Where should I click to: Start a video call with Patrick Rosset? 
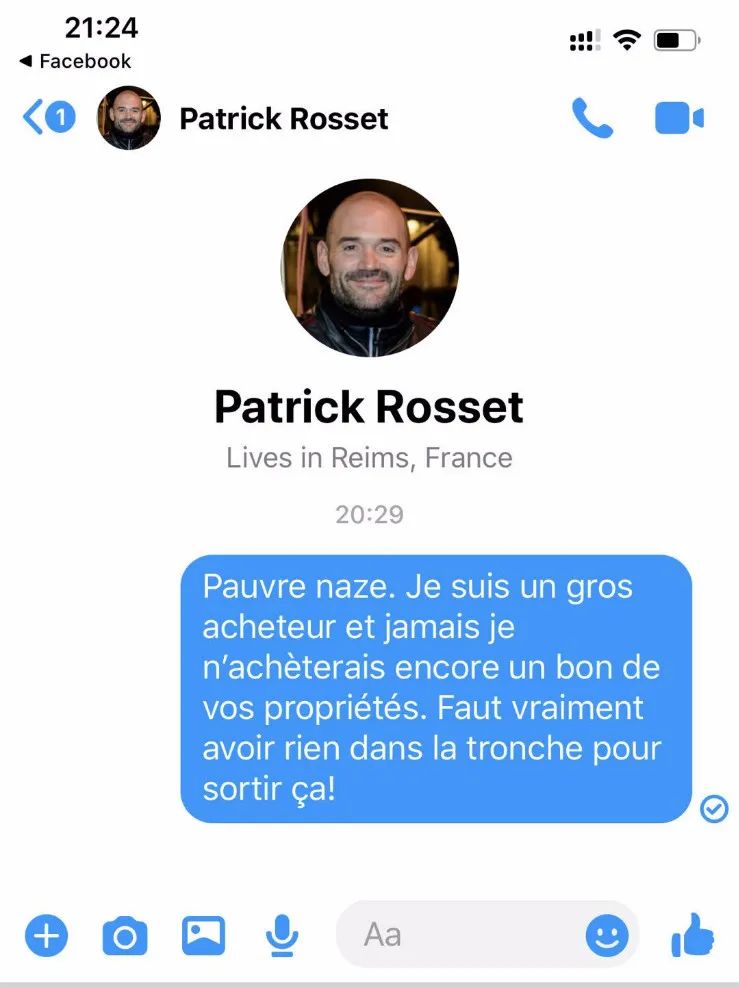point(679,119)
